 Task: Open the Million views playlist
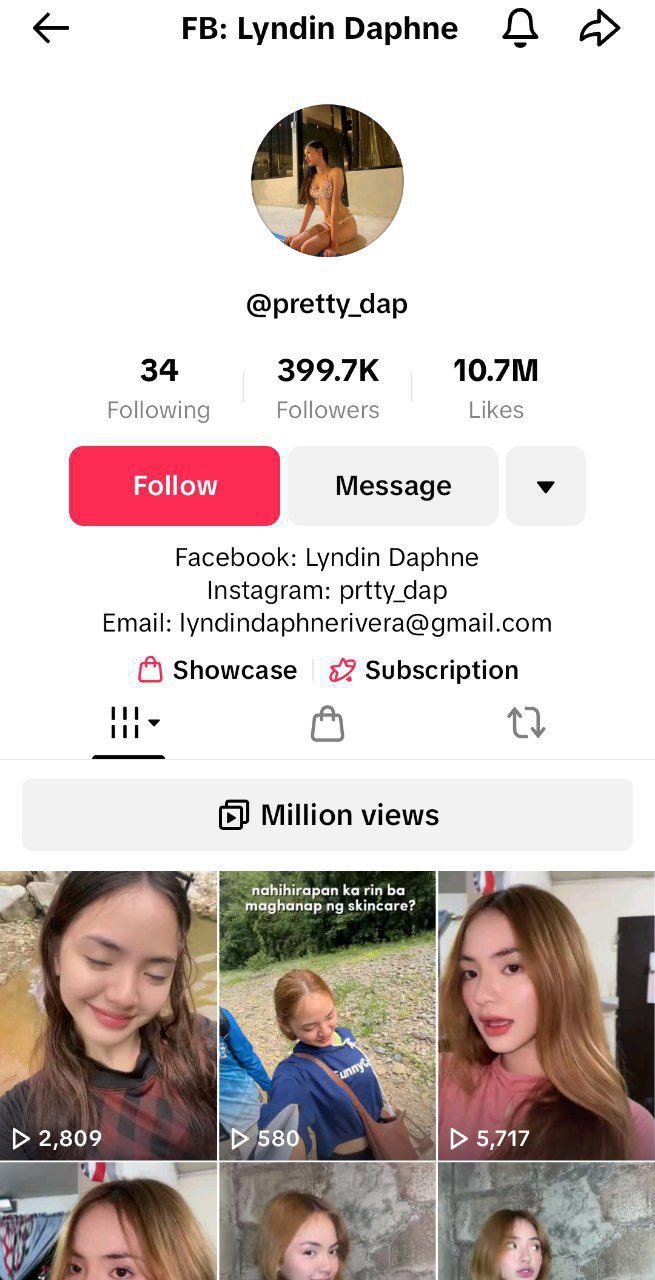327,815
